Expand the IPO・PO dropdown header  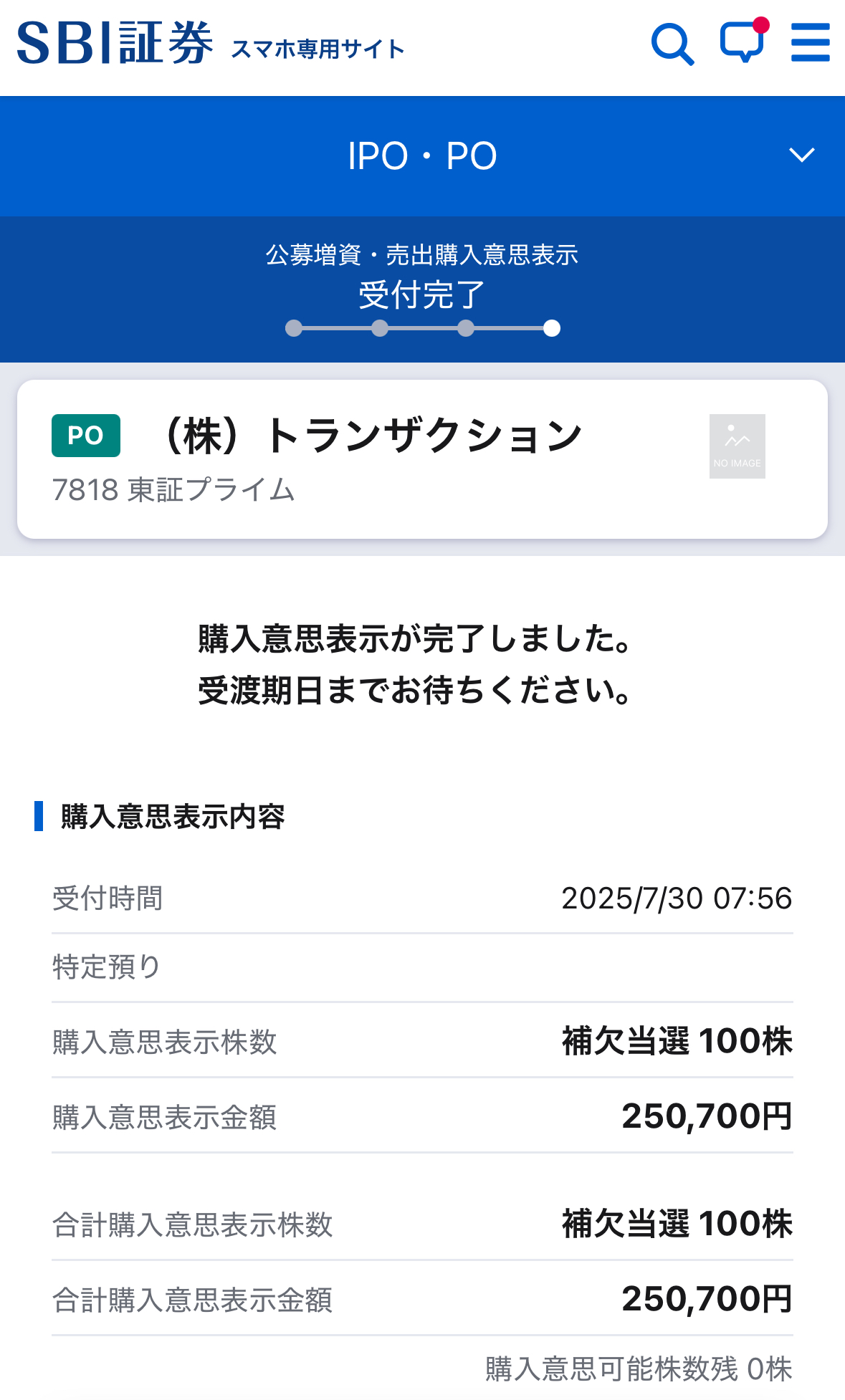click(x=422, y=156)
